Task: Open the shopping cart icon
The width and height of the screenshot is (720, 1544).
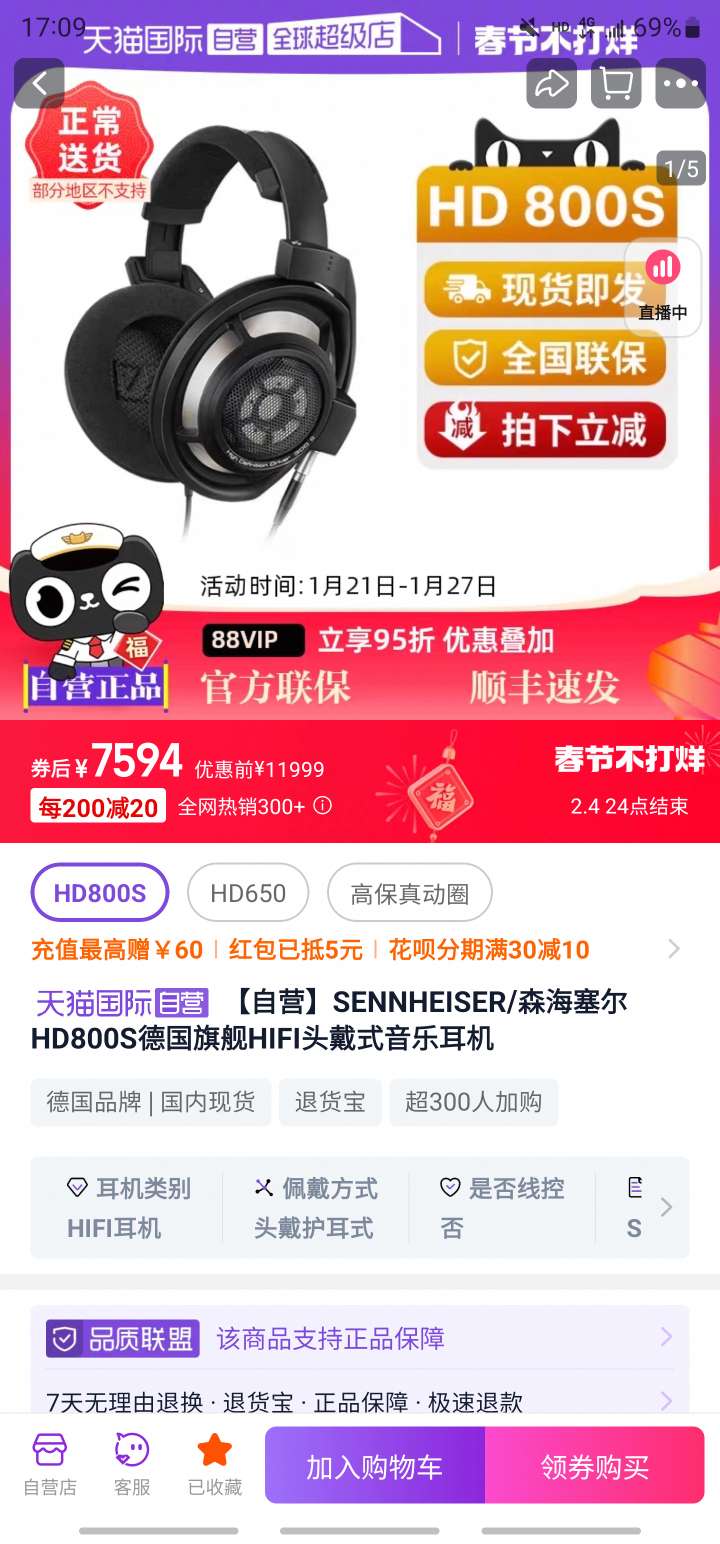Action: click(x=616, y=84)
